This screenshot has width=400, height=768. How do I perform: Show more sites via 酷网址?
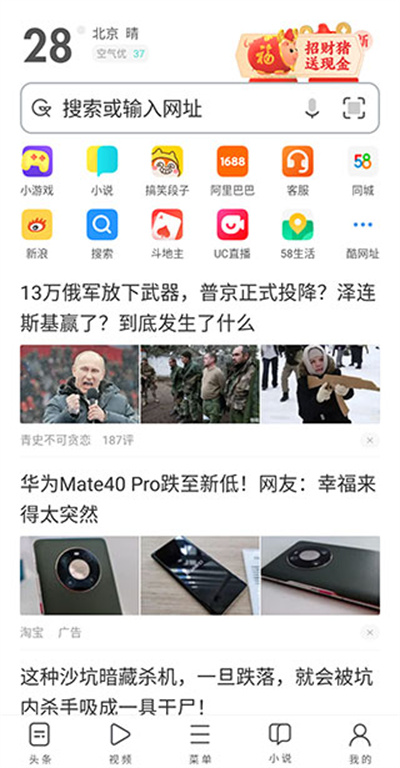[363, 234]
